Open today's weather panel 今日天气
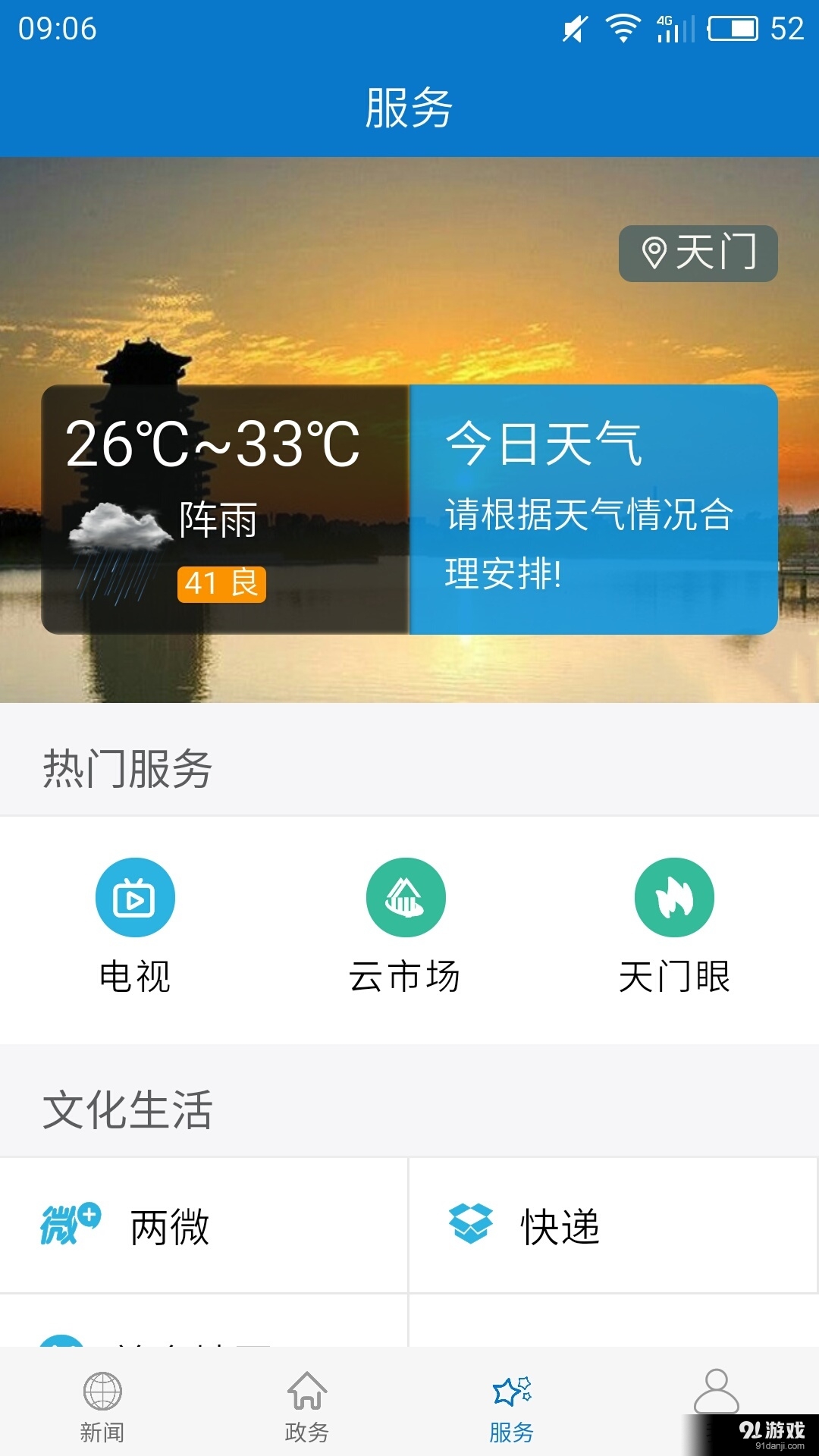This screenshot has height=1456, width=819. [x=590, y=508]
